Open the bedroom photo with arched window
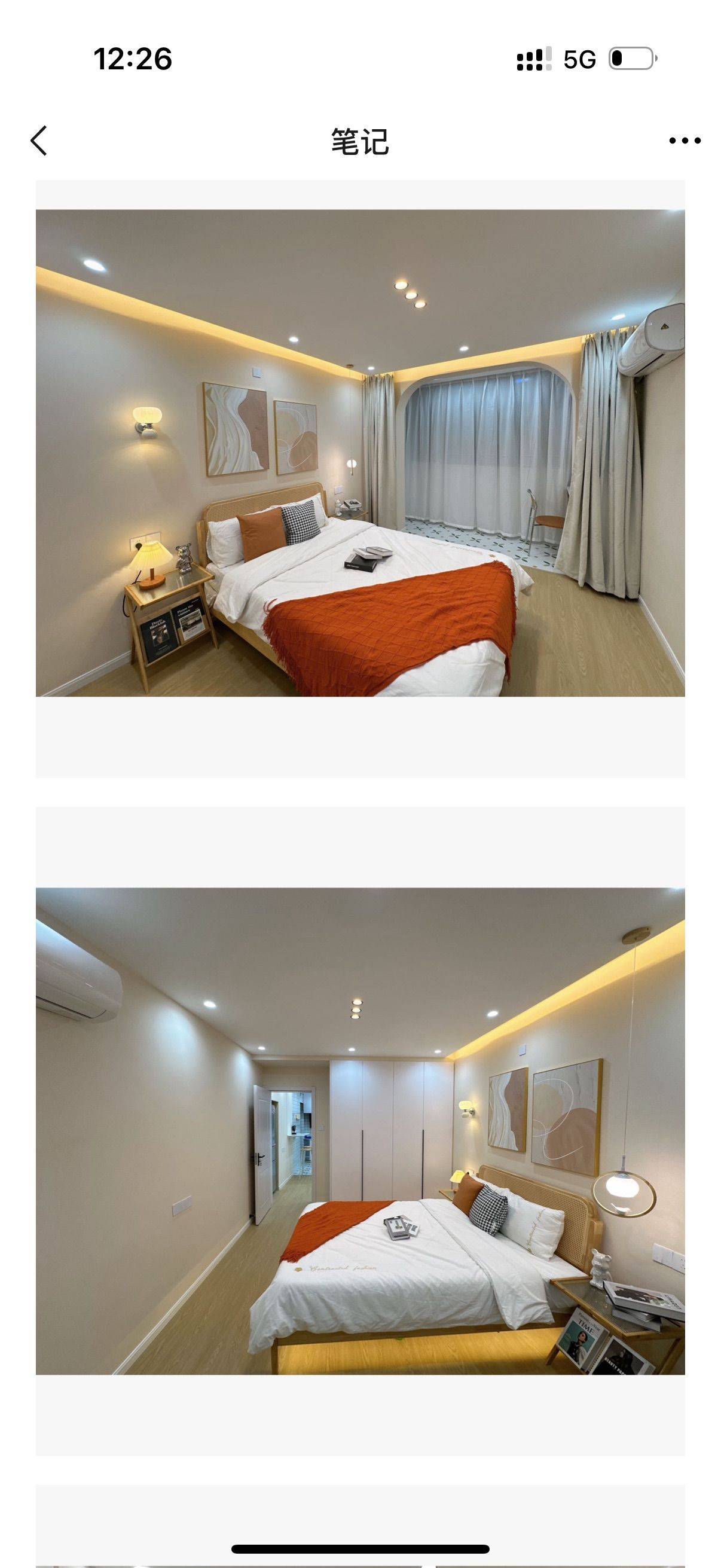721x1568 pixels. (360, 453)
